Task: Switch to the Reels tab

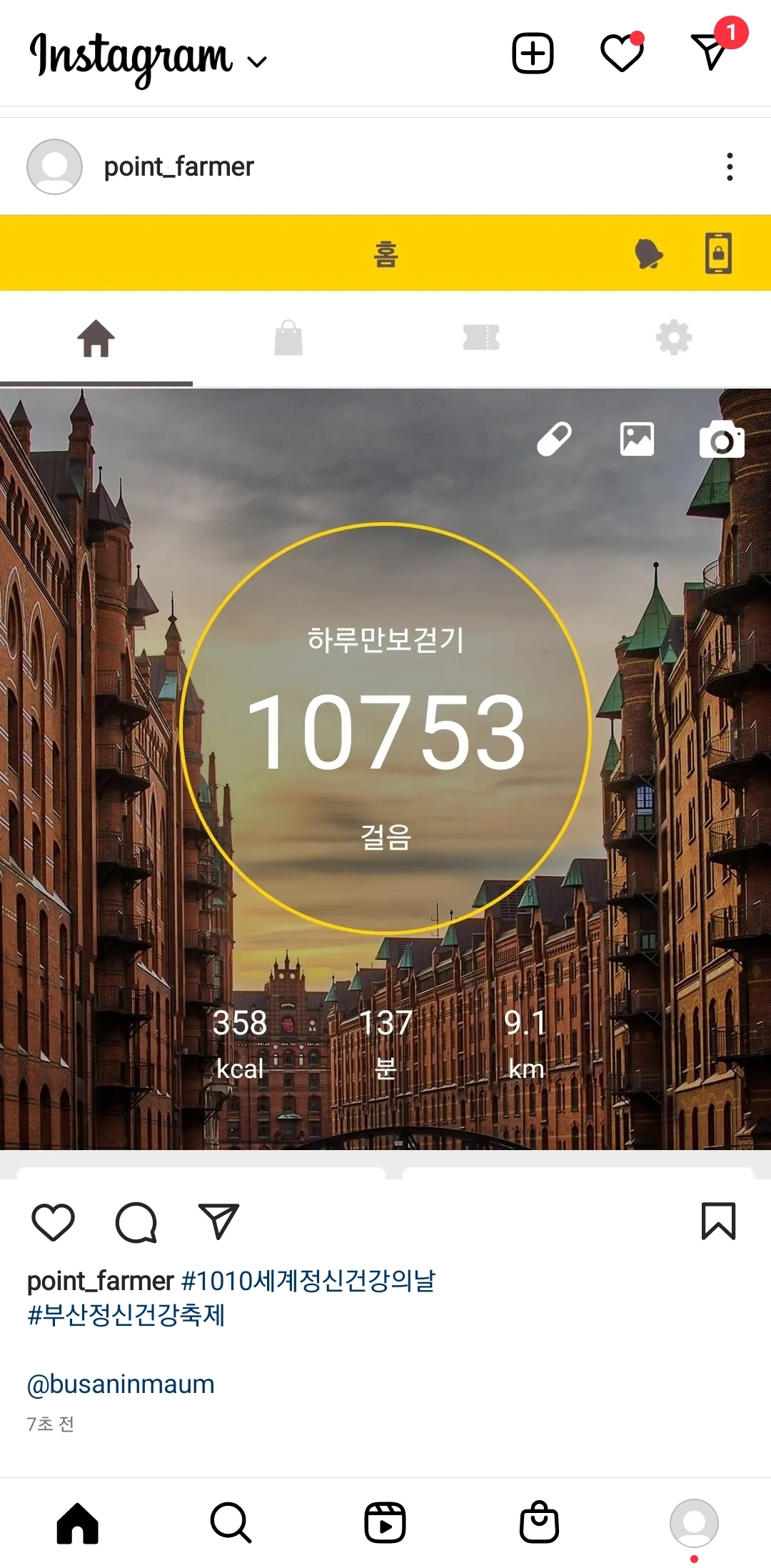Action: point(385,1523)
